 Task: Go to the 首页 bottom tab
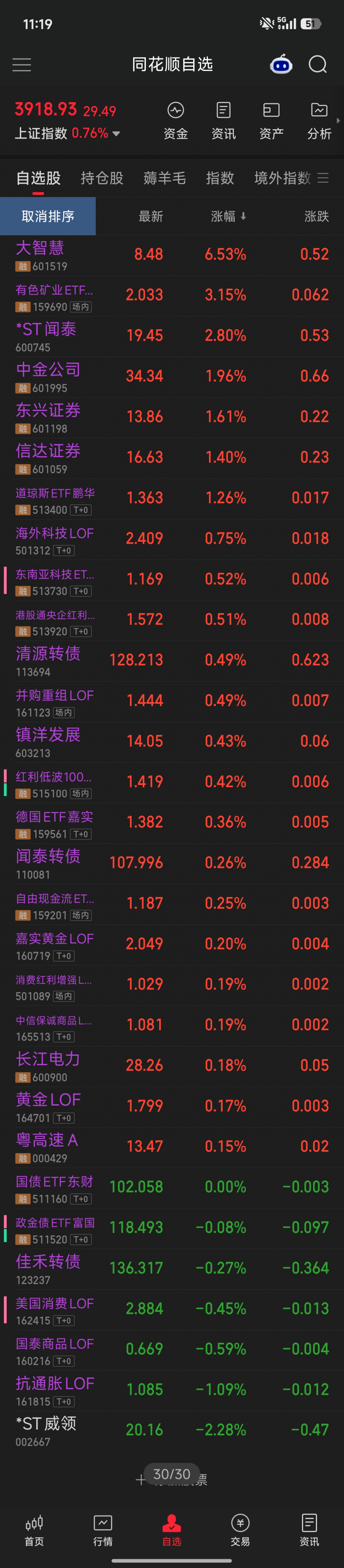tap(34, 1530)
